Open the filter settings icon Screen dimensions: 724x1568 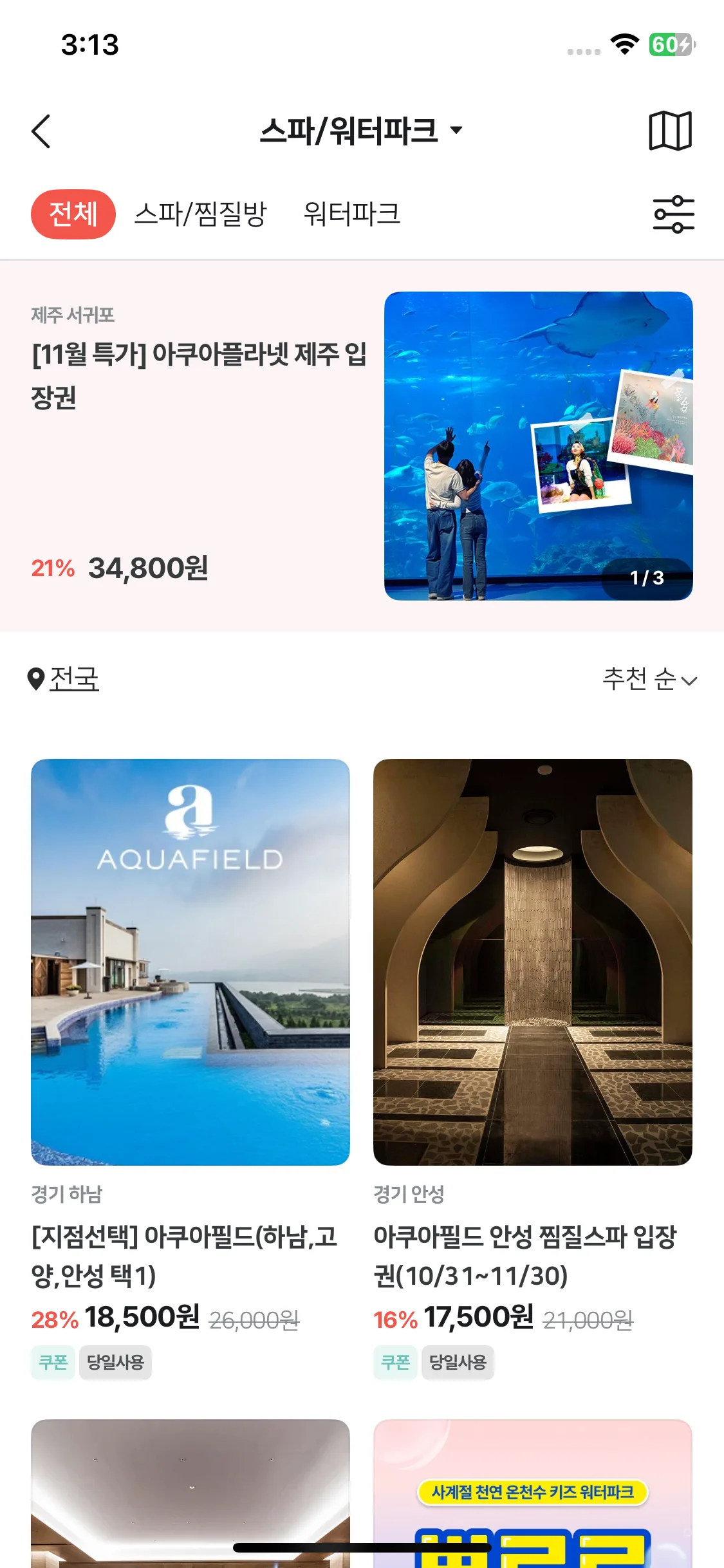coord(673,214)
